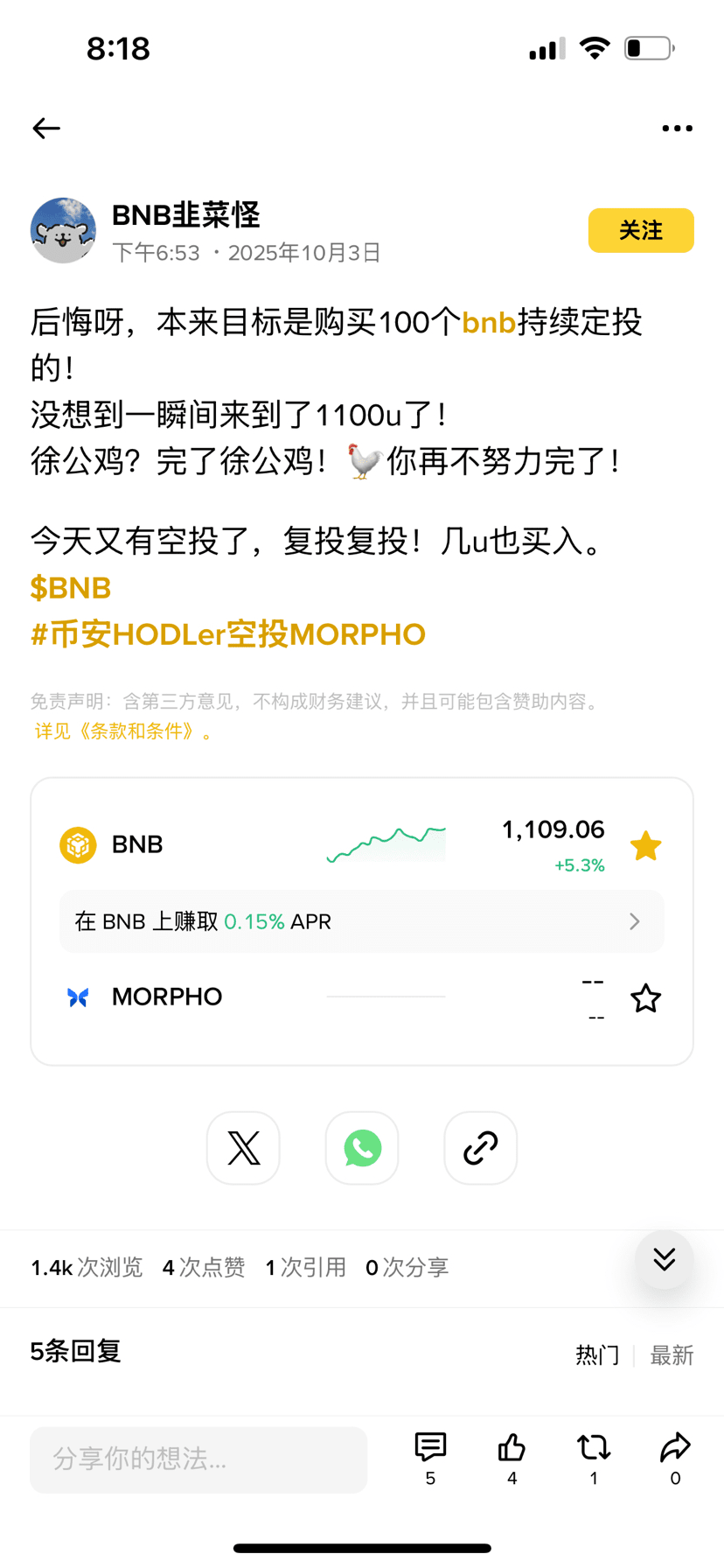Open BNB韭菜怪's profile avatar
The image size is (724, 1568).
pos(63,230)
